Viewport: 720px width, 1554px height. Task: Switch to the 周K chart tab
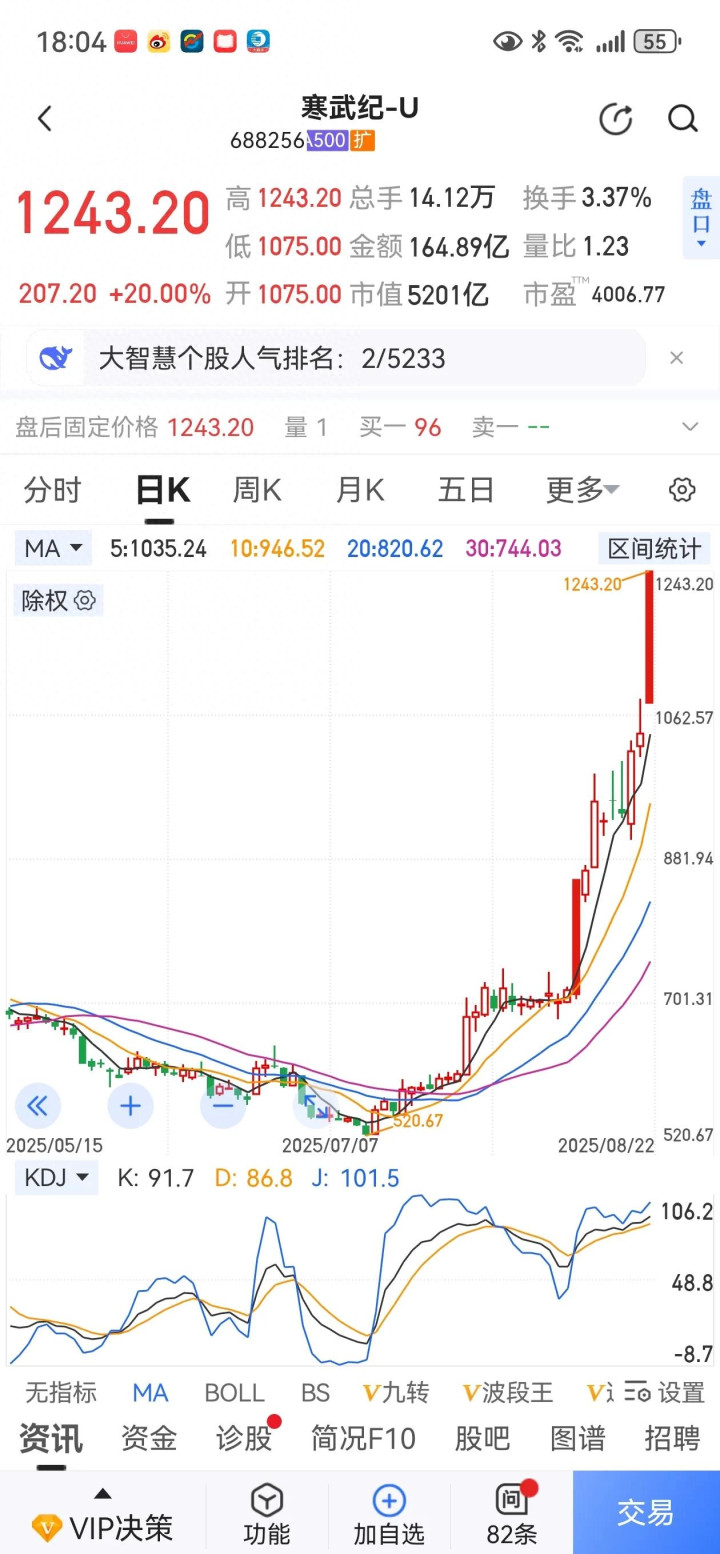[x=257, y=490]
